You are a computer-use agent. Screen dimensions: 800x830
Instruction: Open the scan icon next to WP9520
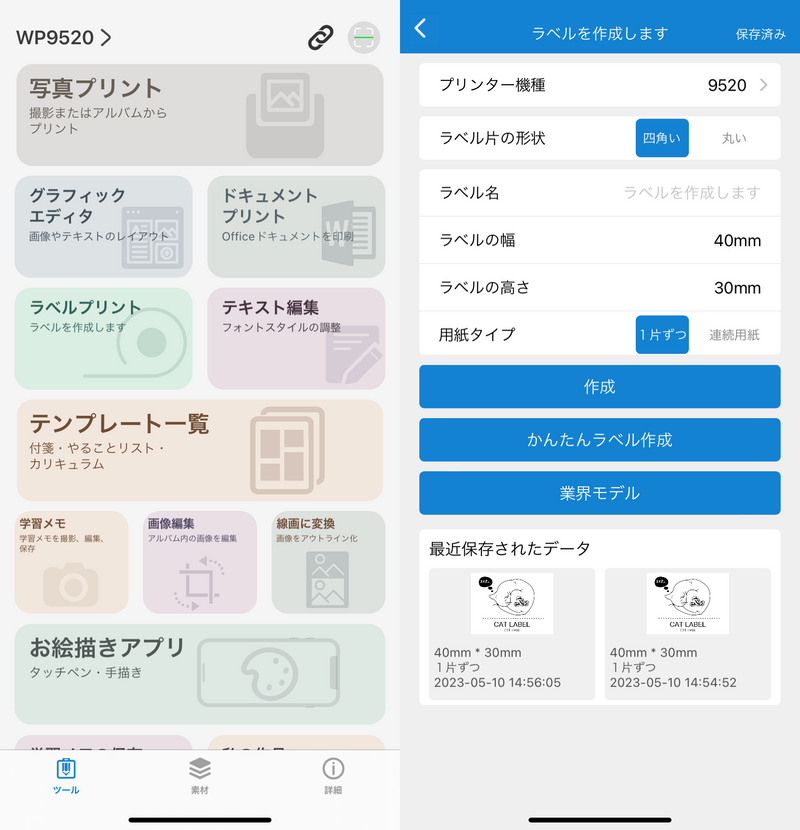pyautogui.click(x=364, y=38)
